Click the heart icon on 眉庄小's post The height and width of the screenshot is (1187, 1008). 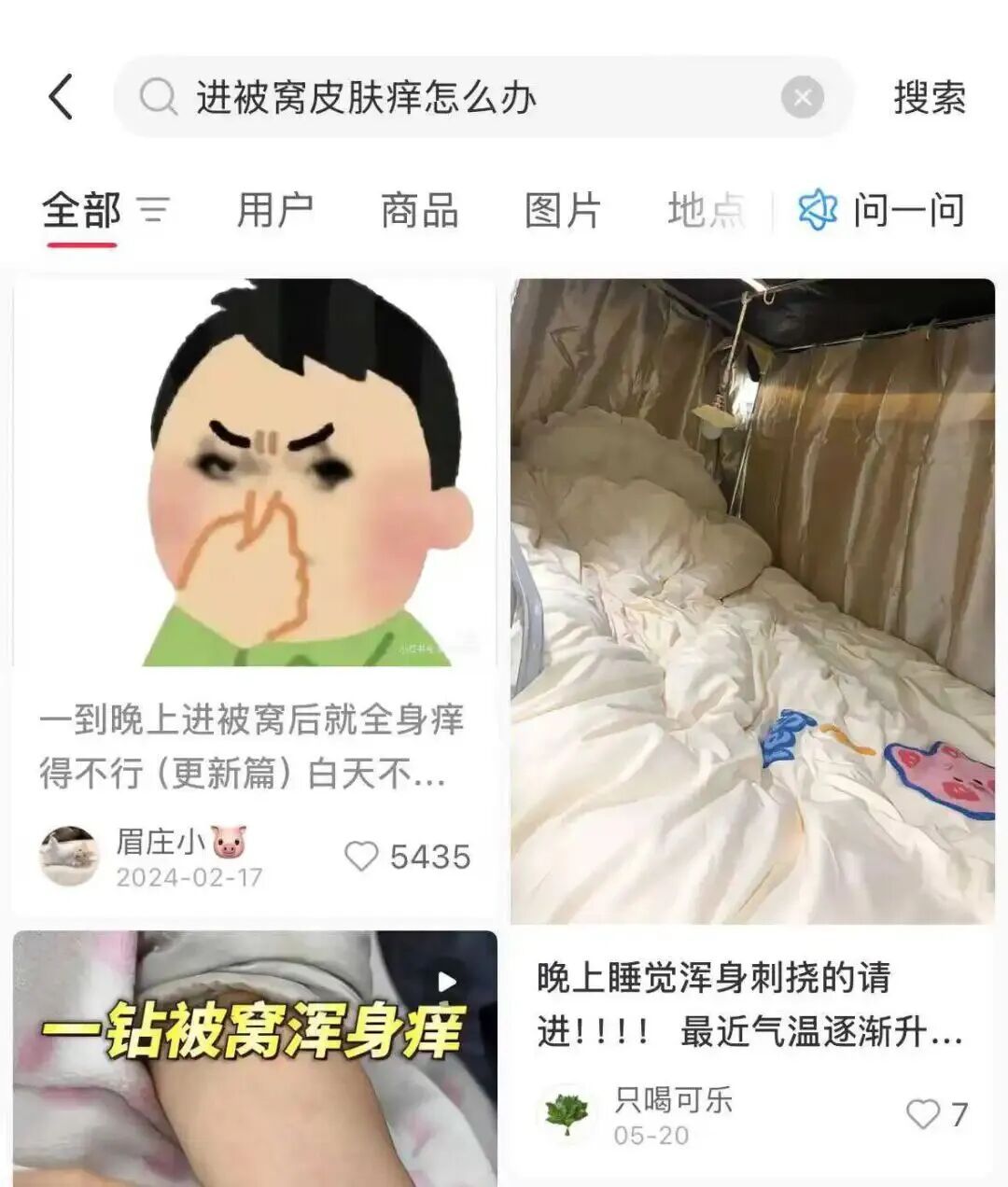coord(364,856)
